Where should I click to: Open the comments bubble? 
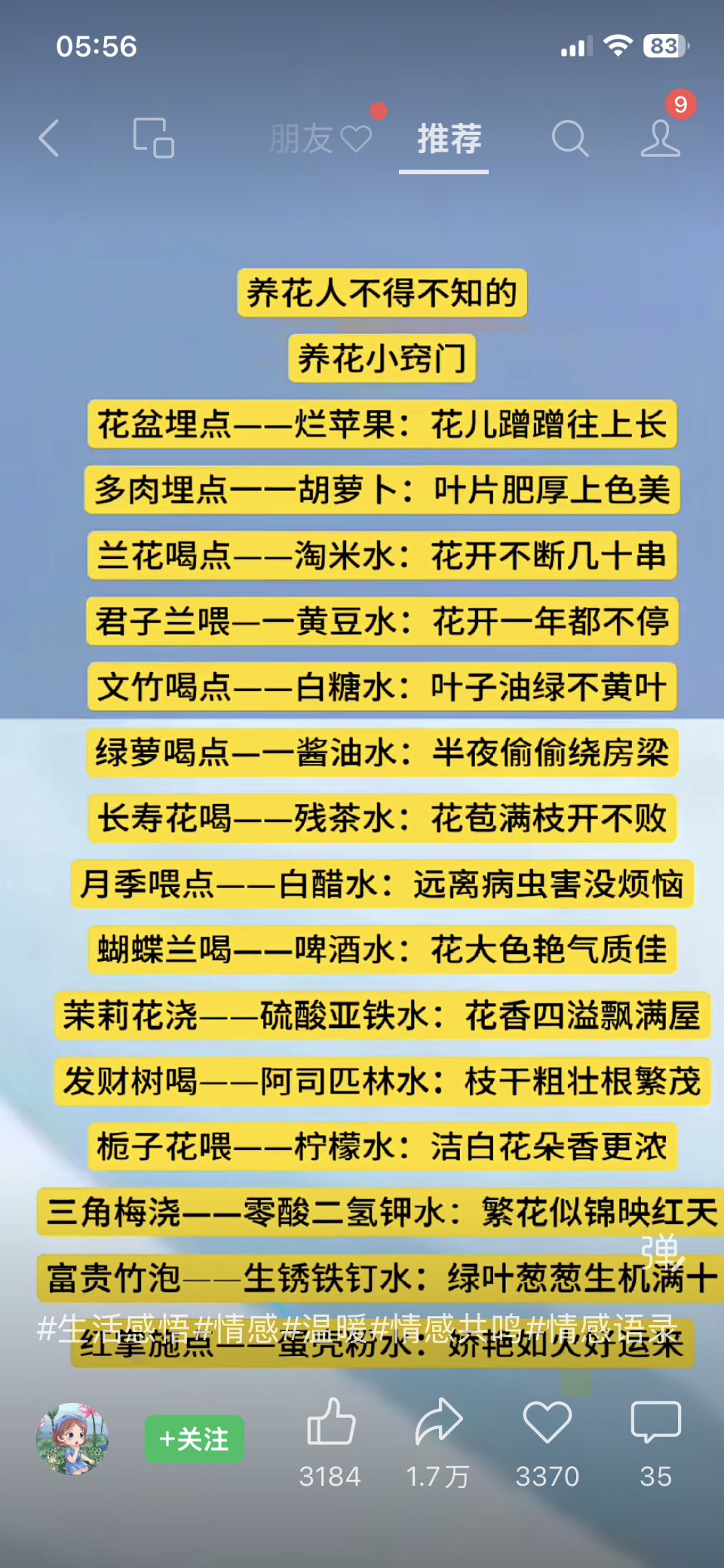pyautogui.click(x=655, y=1423)
